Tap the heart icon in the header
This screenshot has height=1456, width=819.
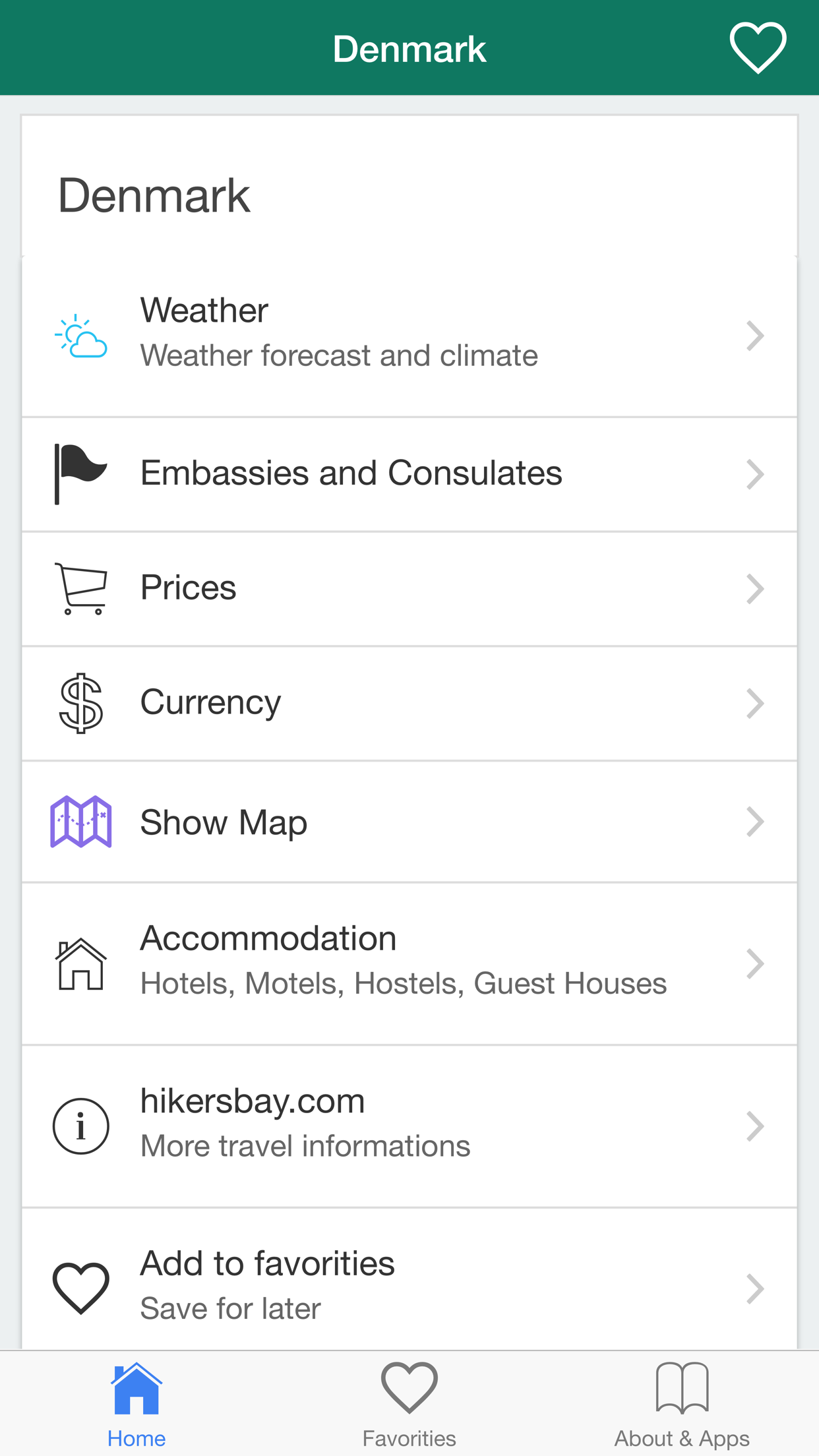click(758, 47)
